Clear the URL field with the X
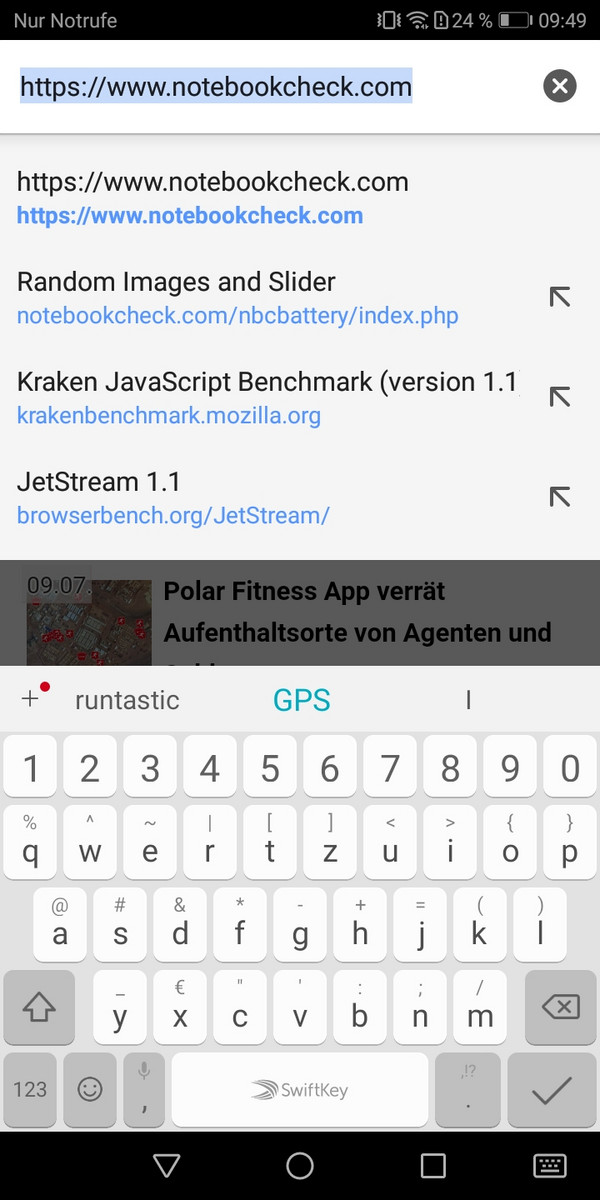Image resolution: width=600 pixels, height=1200 pixels. point(560,87)
